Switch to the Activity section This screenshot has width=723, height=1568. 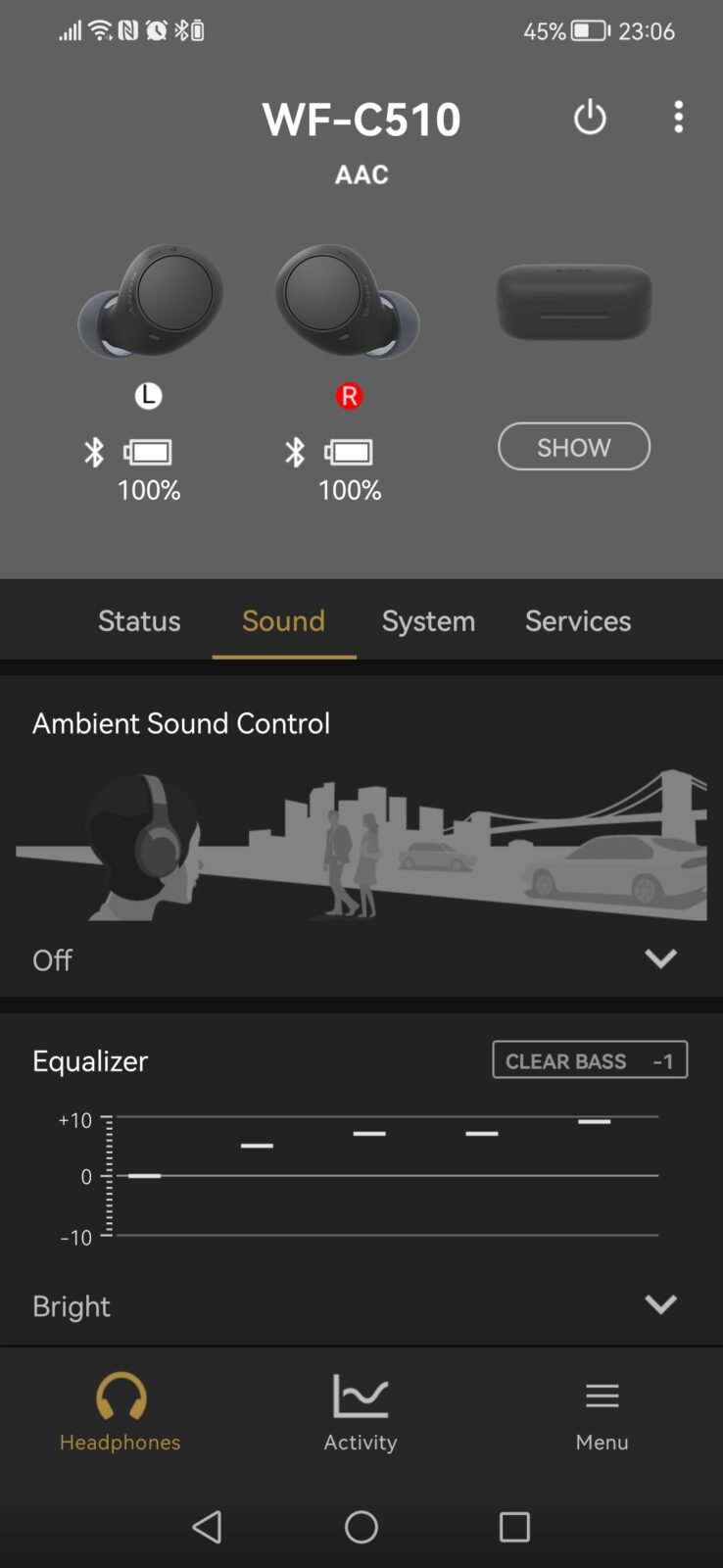click(x=361, y=1412)
